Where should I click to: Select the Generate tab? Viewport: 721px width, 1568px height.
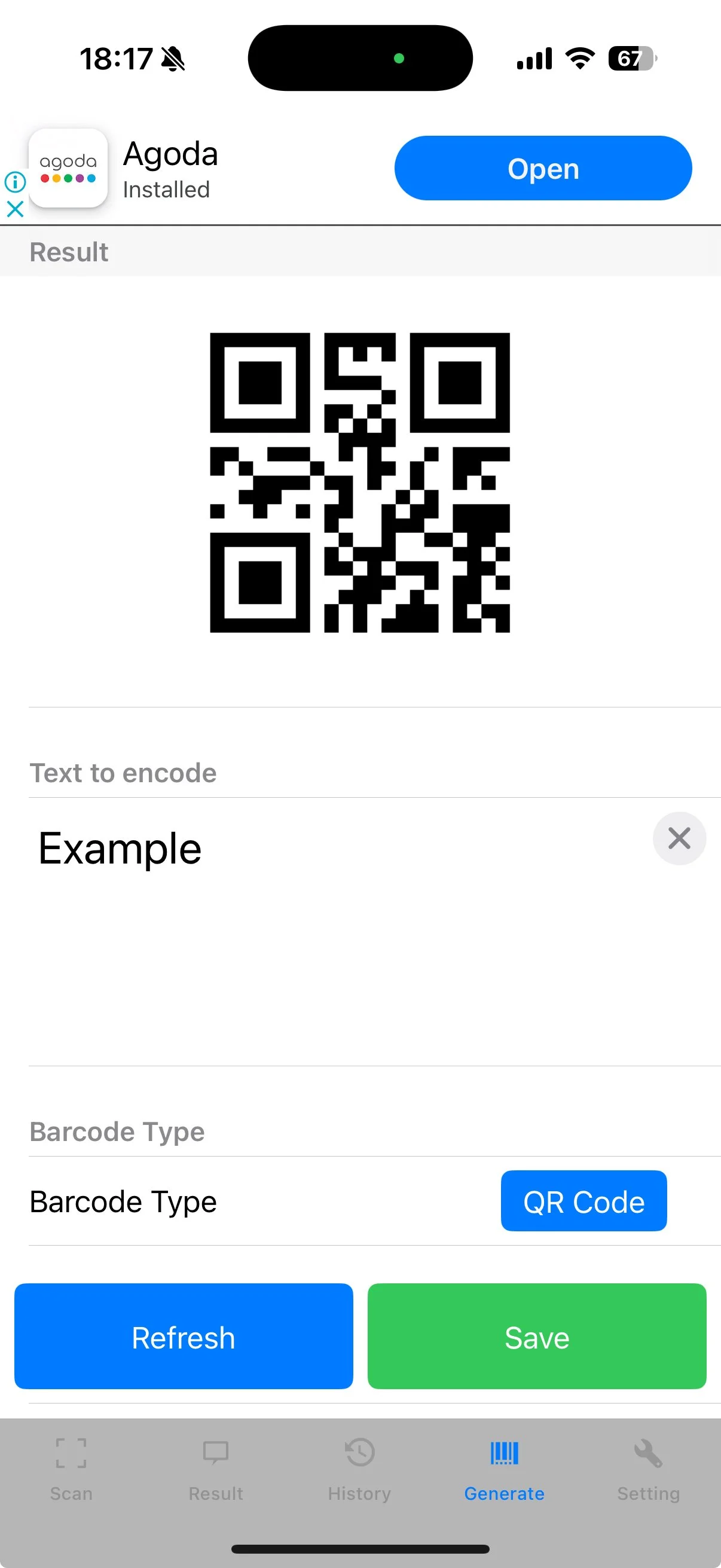pyautogui.click(x=504, y=1468)
